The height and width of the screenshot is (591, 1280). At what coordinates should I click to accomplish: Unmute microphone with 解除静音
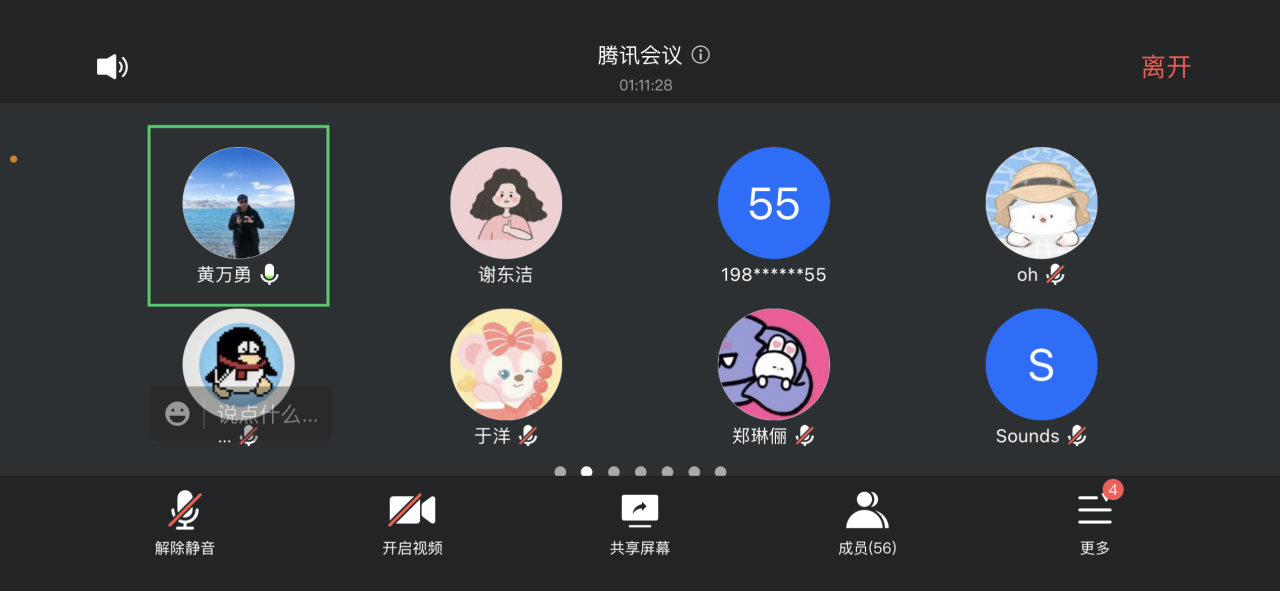[184, 522]
